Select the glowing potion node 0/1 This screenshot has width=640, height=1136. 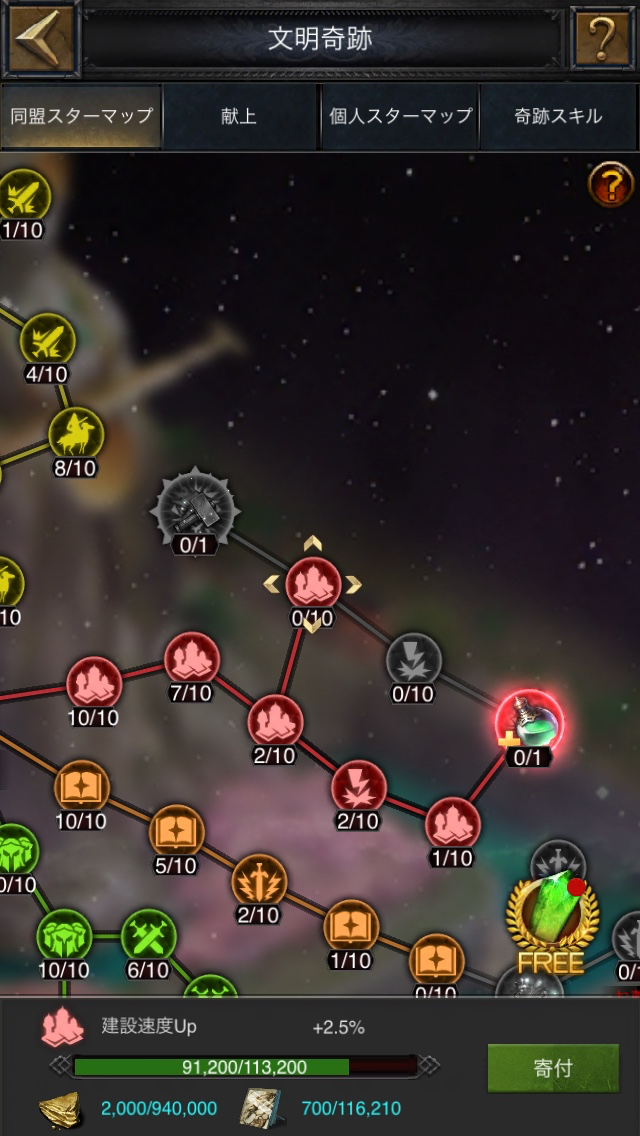(x=529, y=722)
